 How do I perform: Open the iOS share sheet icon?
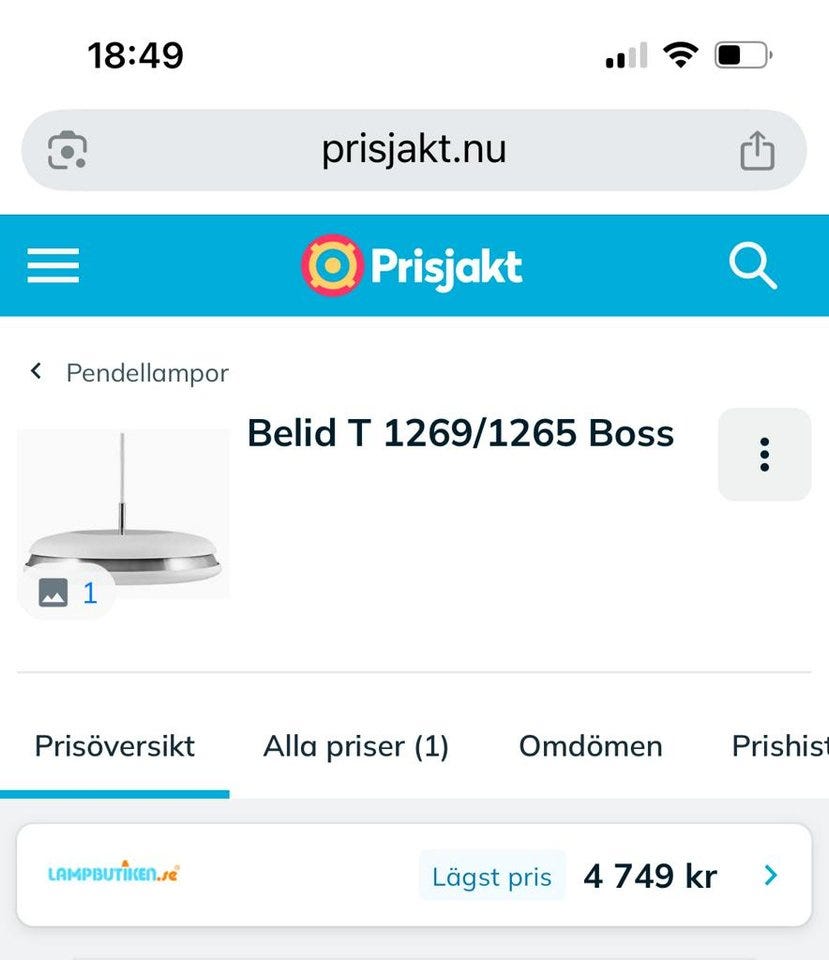tap(758, 149)
